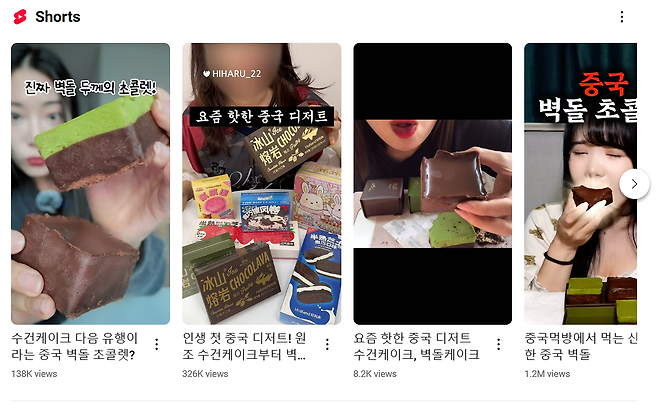The height and width of the screenshot is (405, 658).
Task: Play the HIHARU_22 Chinese dessert short
Action: 261,183
